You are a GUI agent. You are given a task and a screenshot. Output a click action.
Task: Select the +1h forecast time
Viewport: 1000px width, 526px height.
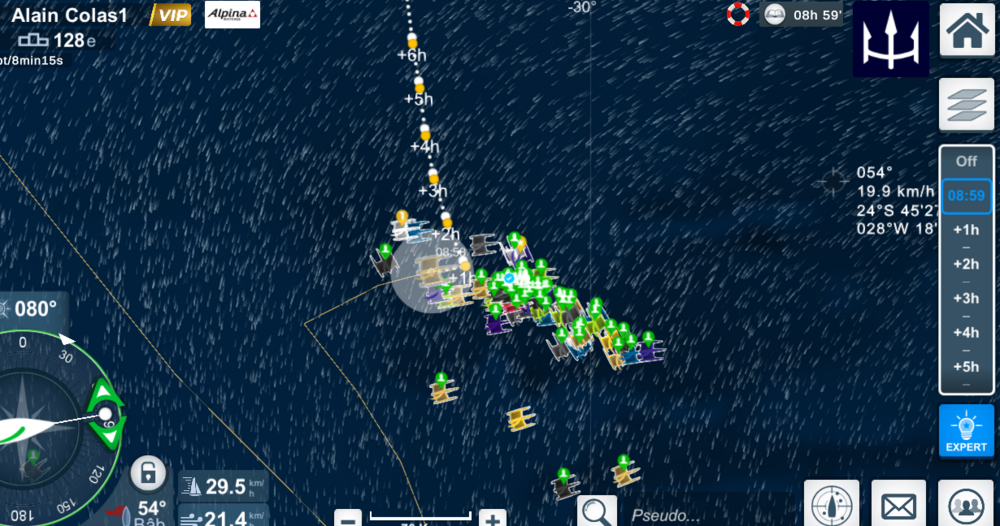(x=966, y=230)
